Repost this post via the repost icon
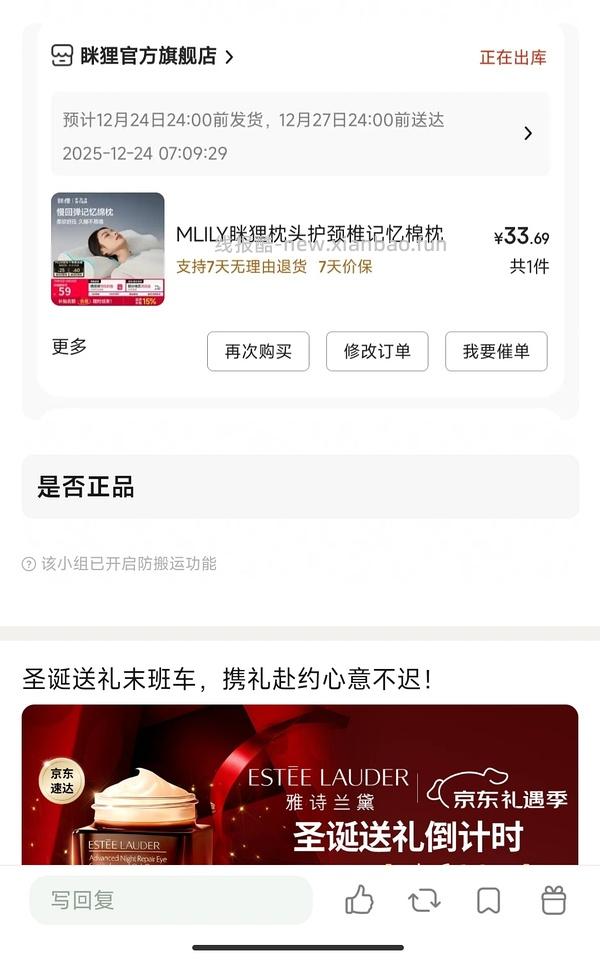This screenshot has height=961, width=600. (424, 900)
